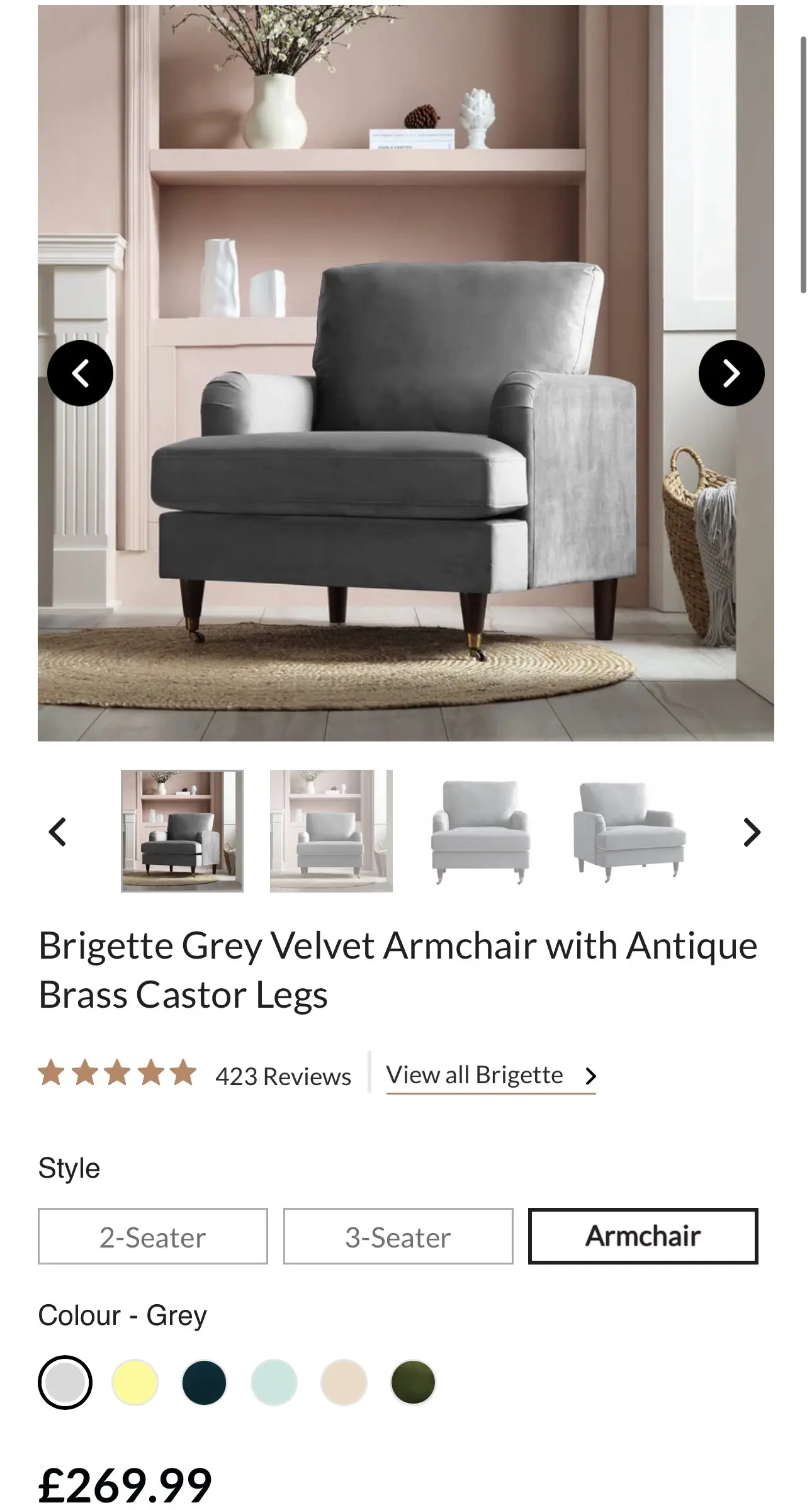Pick the beige colour swatch
The width and height of the screenshot is (812, 1510).
(344, 1382)
